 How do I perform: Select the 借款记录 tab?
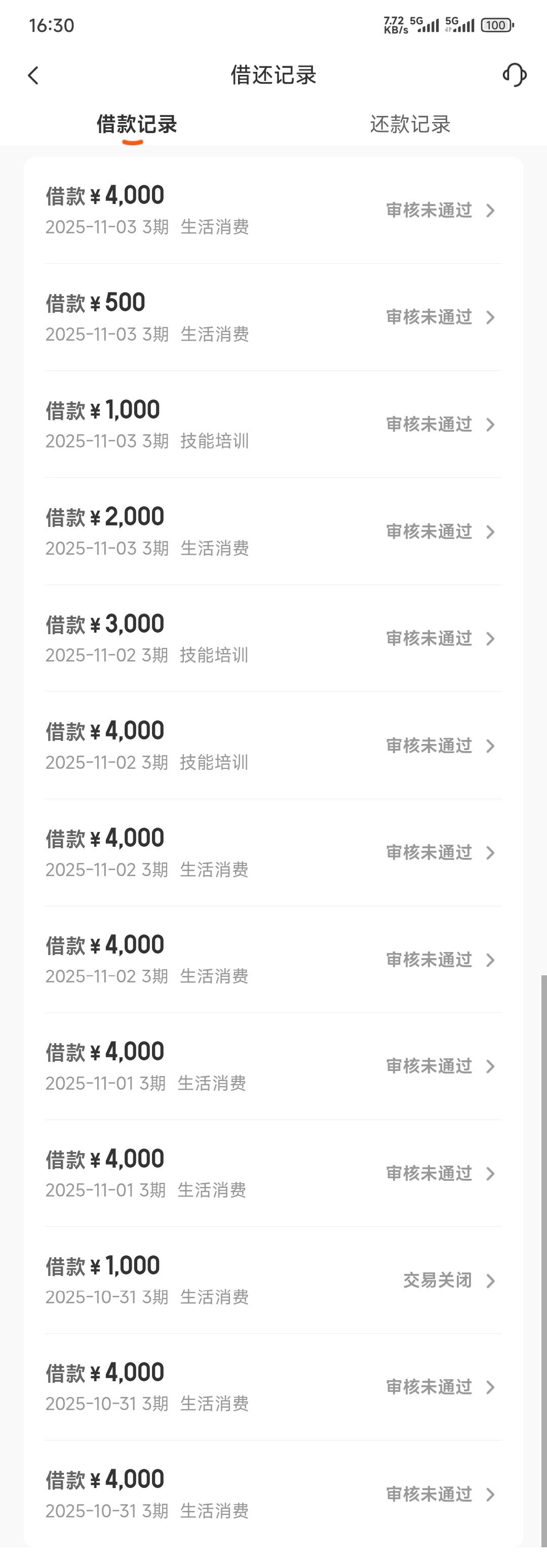click(x=136, y=124)
